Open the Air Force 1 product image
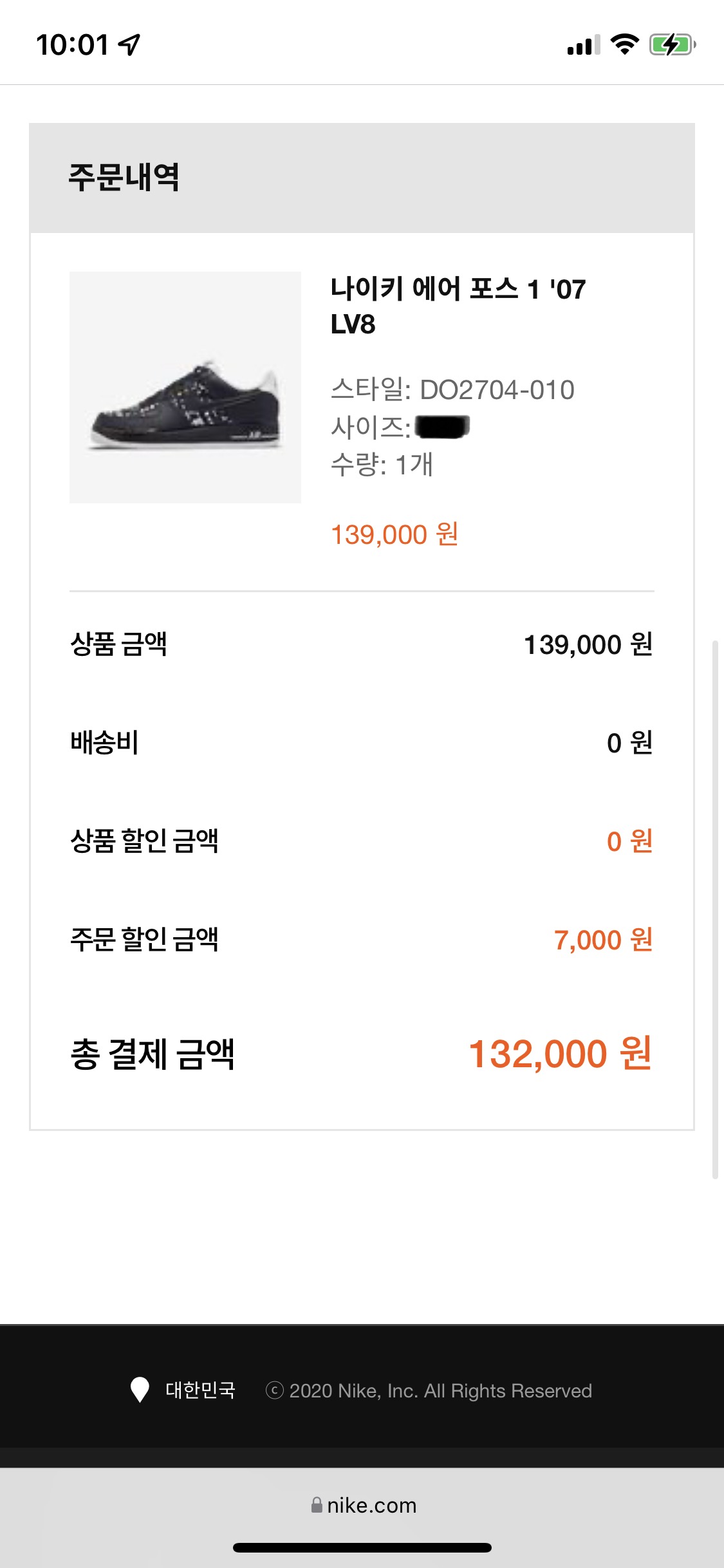Viewport: 724px width, 1568px height. point(185,387)
